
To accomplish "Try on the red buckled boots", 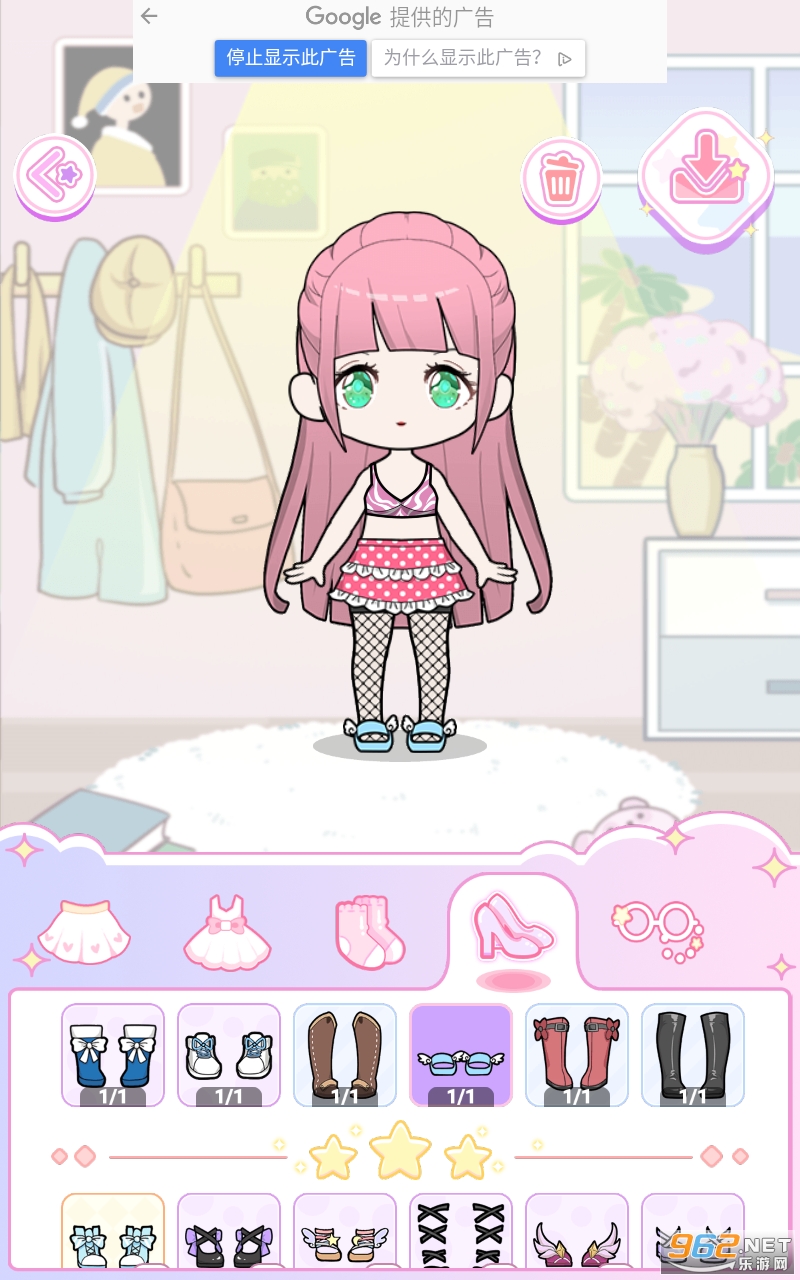I will tap(577, 1052).
